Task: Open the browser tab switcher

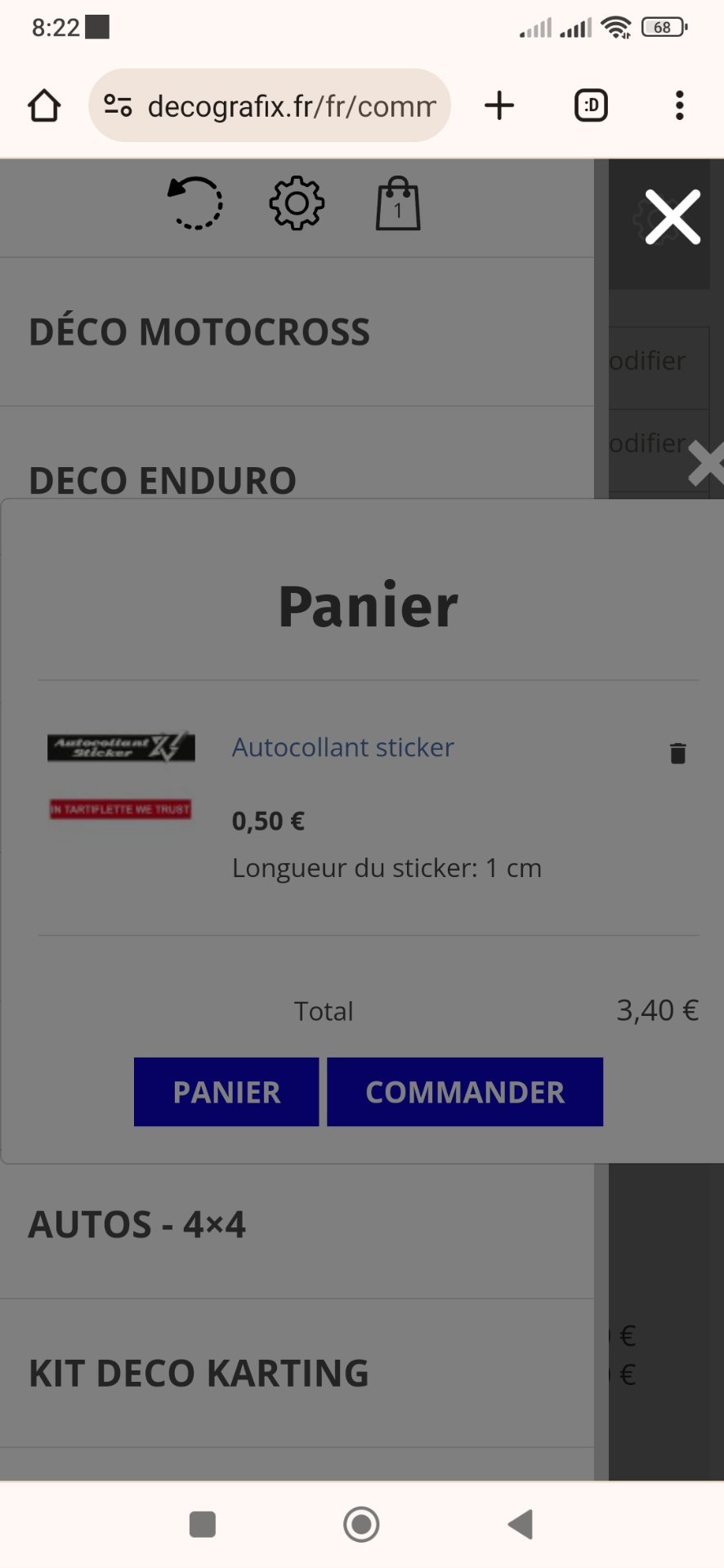Action: point(591,106)
